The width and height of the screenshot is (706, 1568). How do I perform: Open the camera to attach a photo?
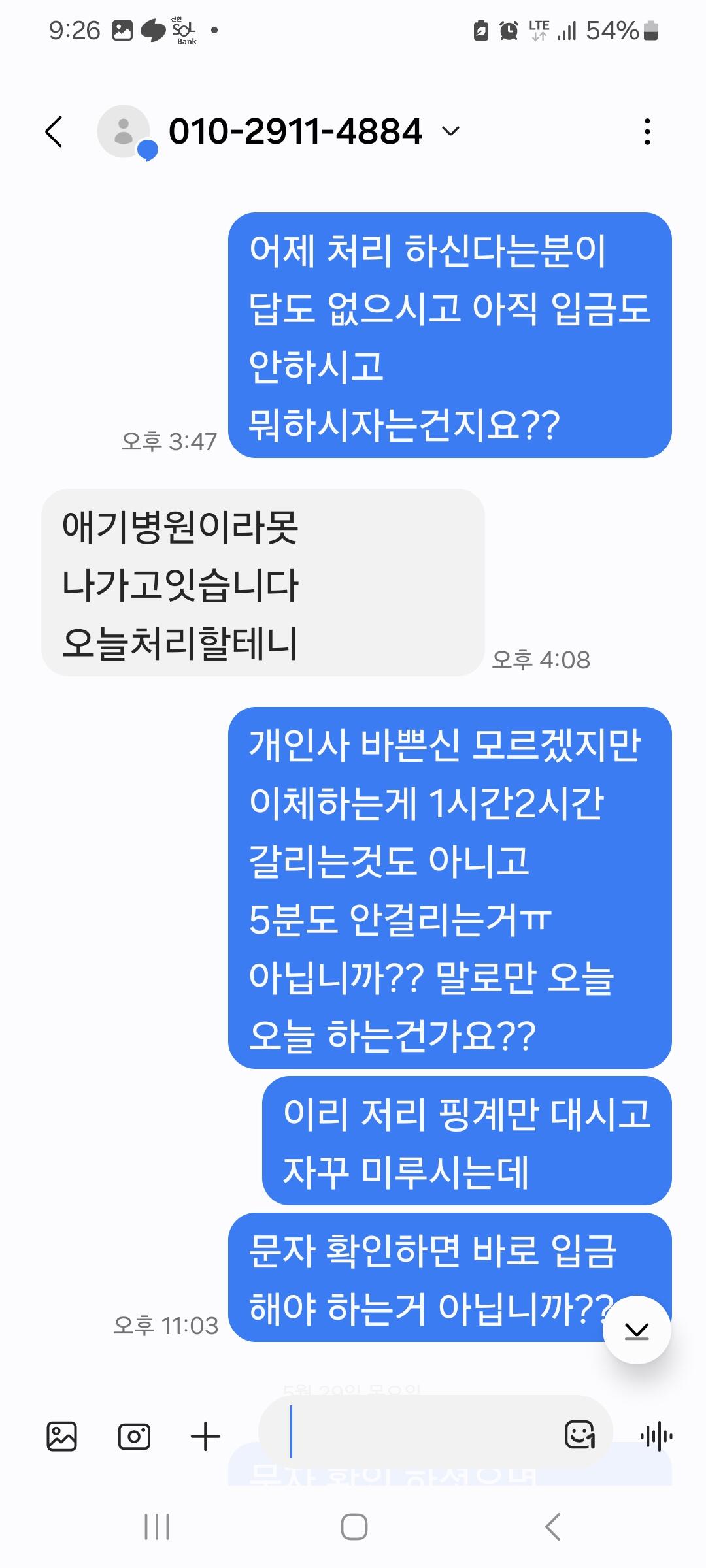134,1437
